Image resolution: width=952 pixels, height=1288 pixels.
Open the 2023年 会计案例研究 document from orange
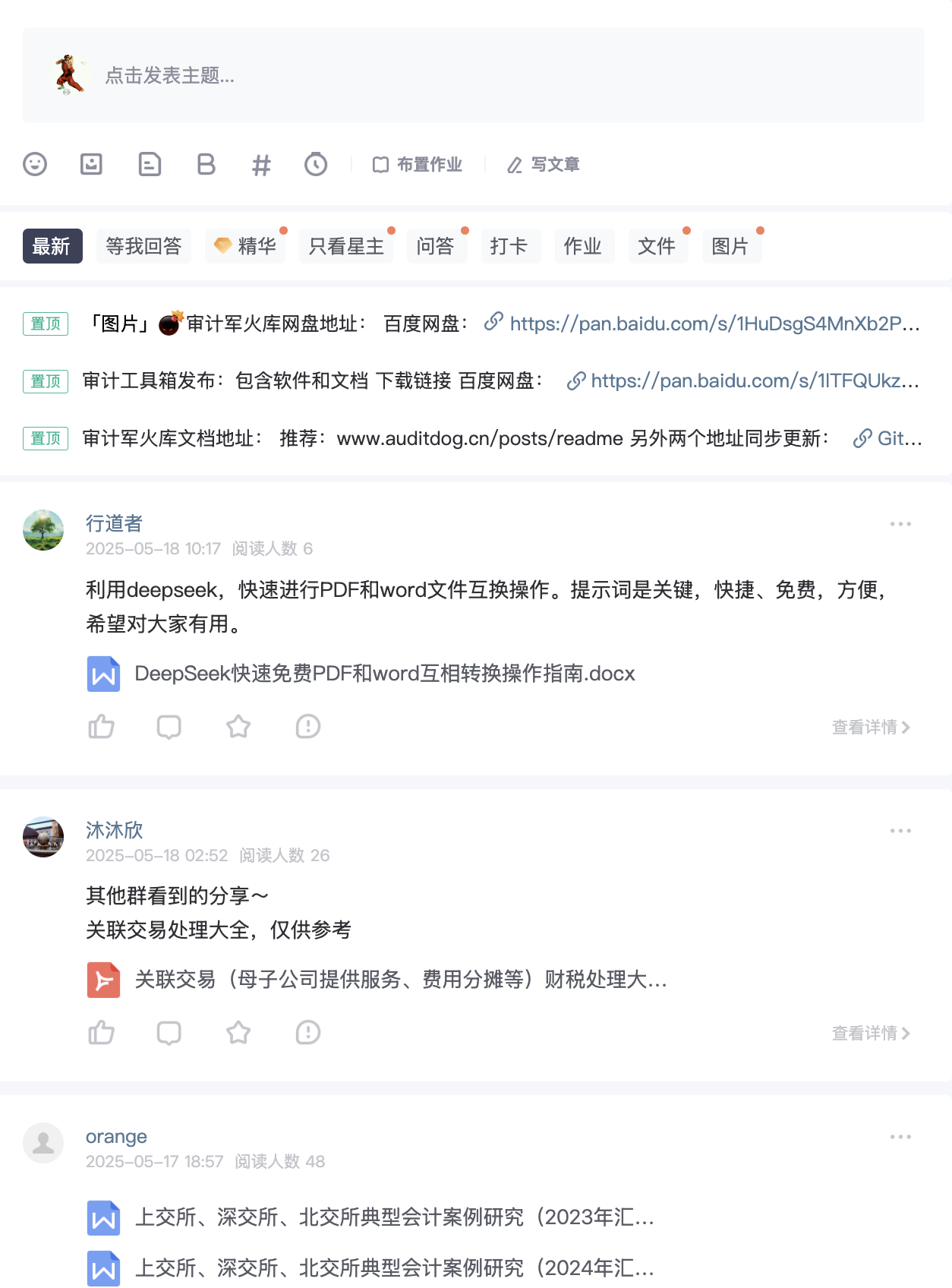click(393, 1217)
